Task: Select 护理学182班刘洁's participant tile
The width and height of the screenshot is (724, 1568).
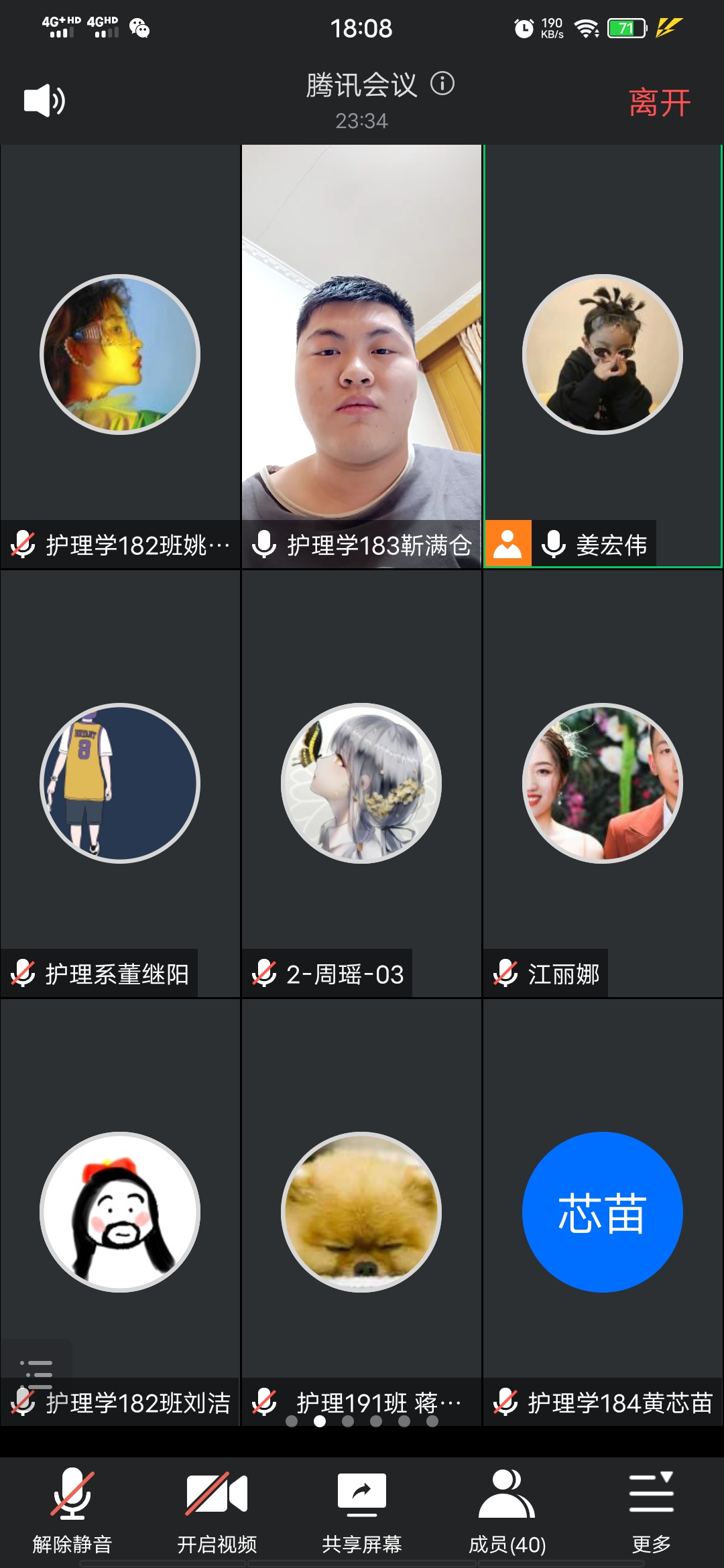Action: pos(120,1212)
